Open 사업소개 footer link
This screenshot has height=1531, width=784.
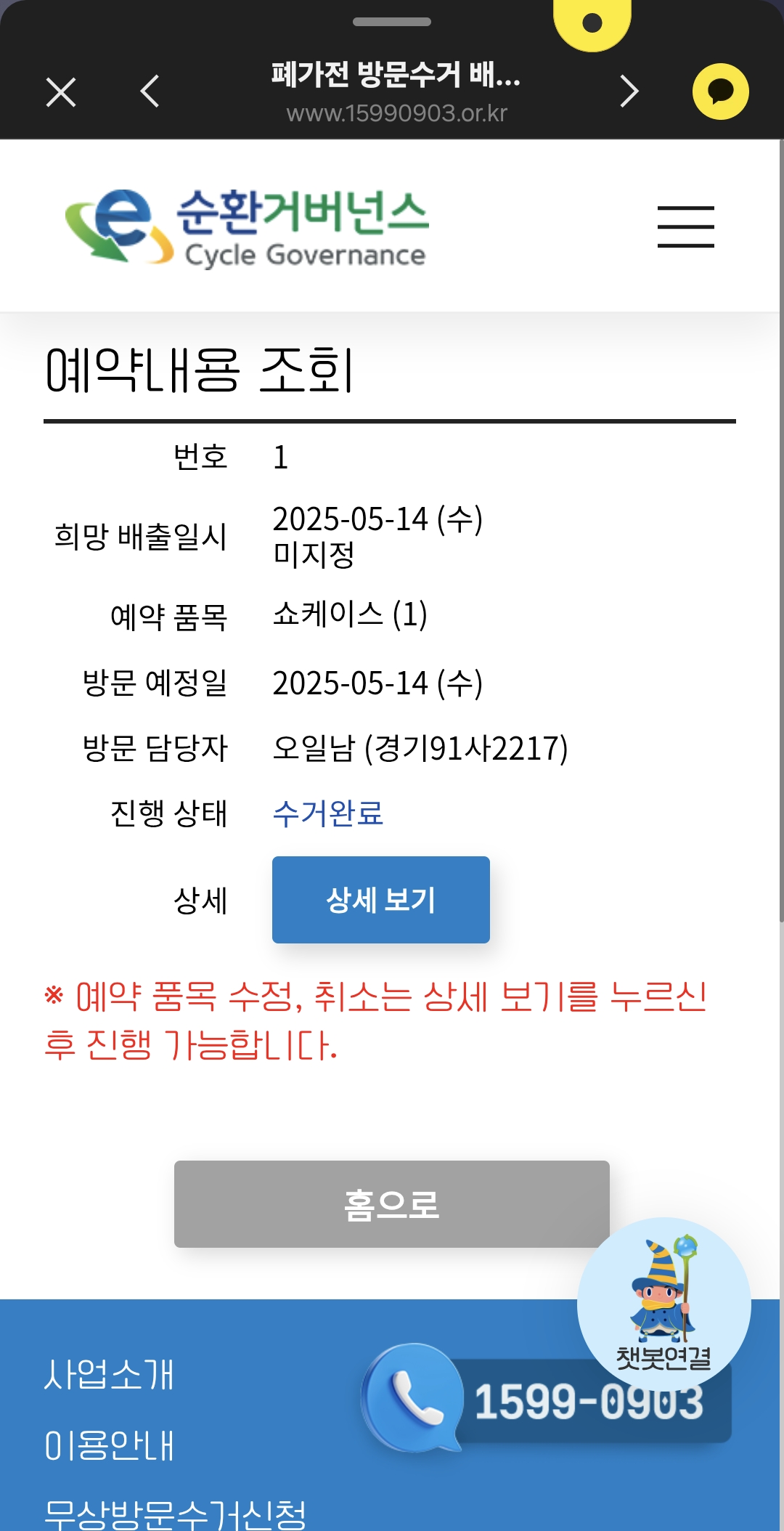[x=109, y=1374]
